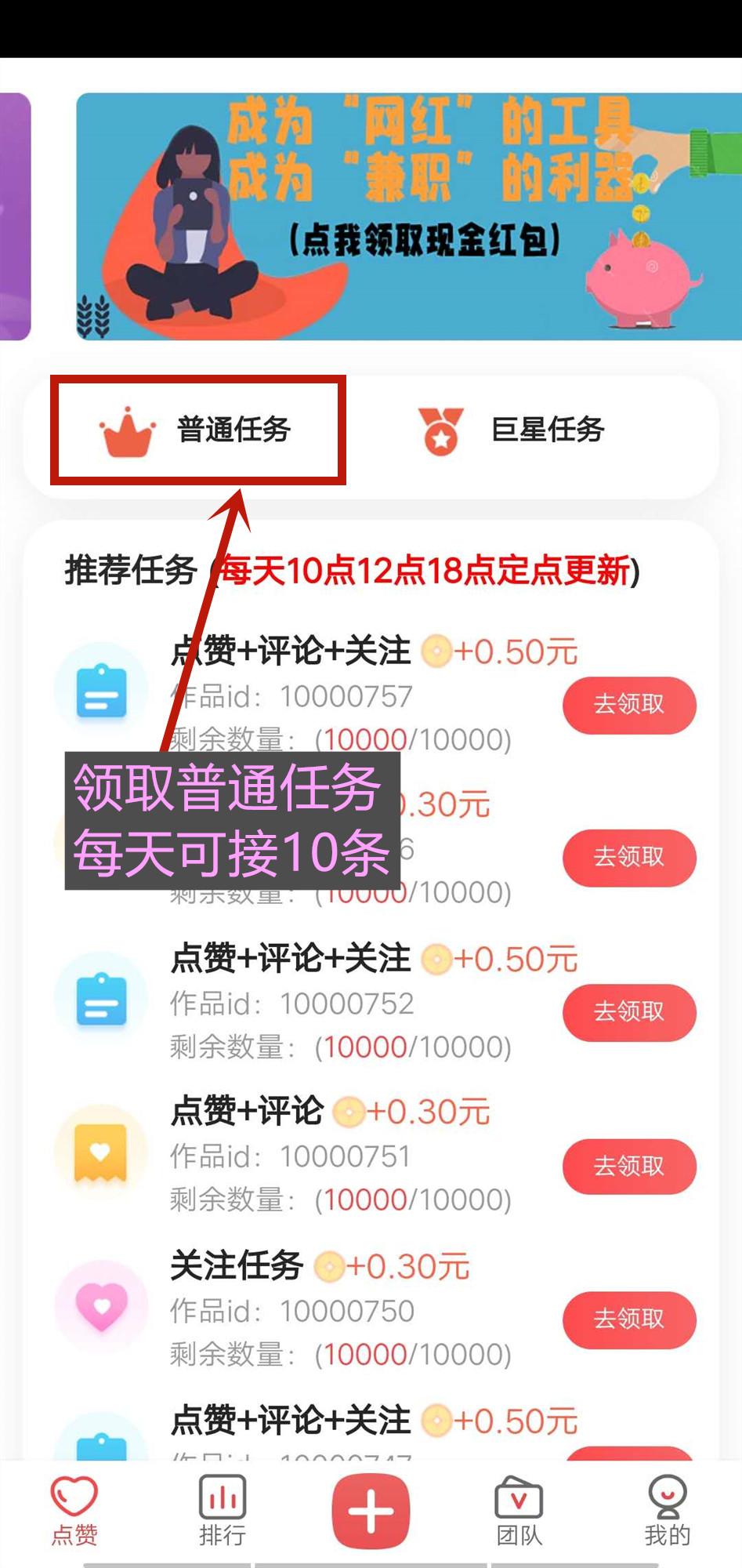
Task: Switch to the 我的 profile tab
Action: (x=667, y=1510)
